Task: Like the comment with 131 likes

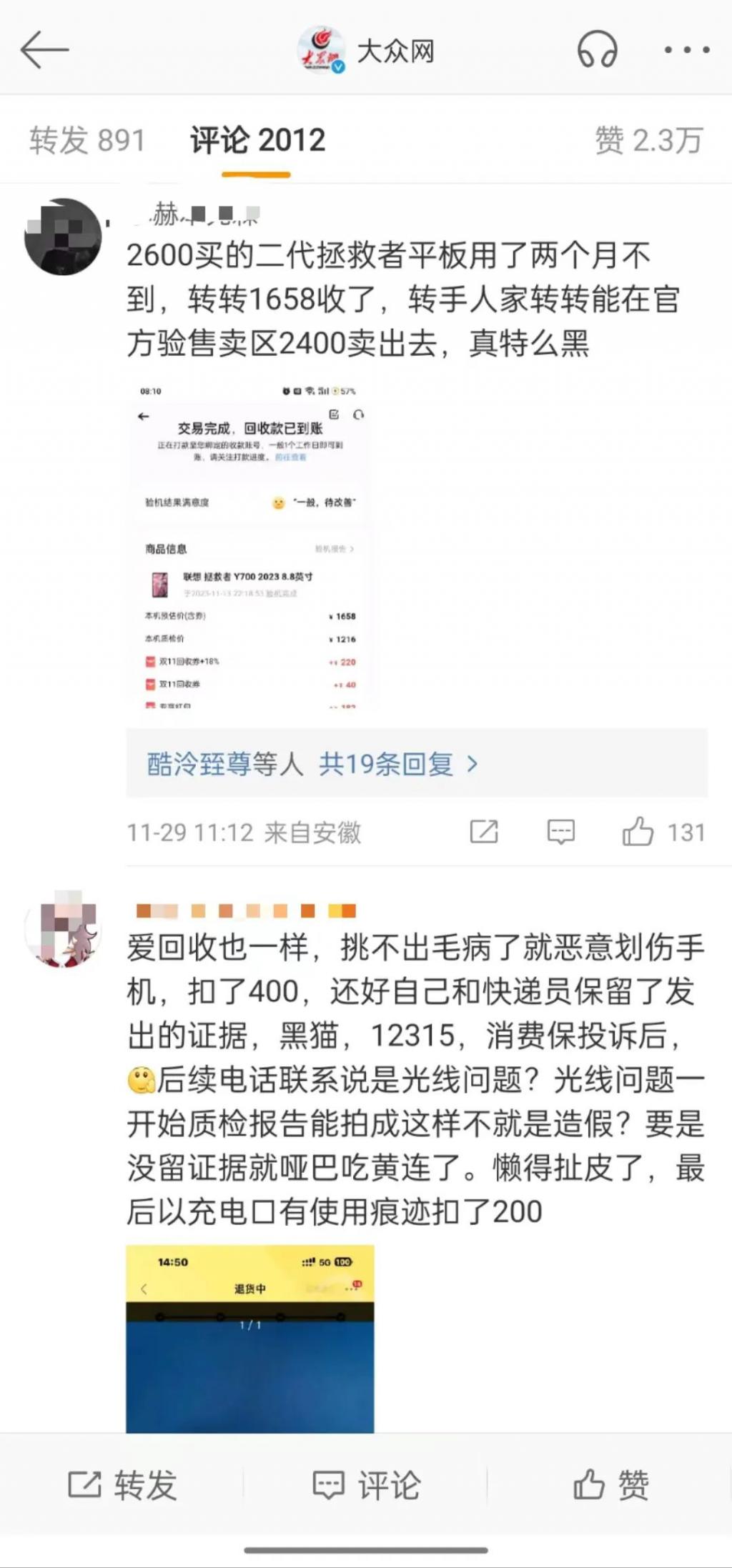Action: (x=638, y=832)
